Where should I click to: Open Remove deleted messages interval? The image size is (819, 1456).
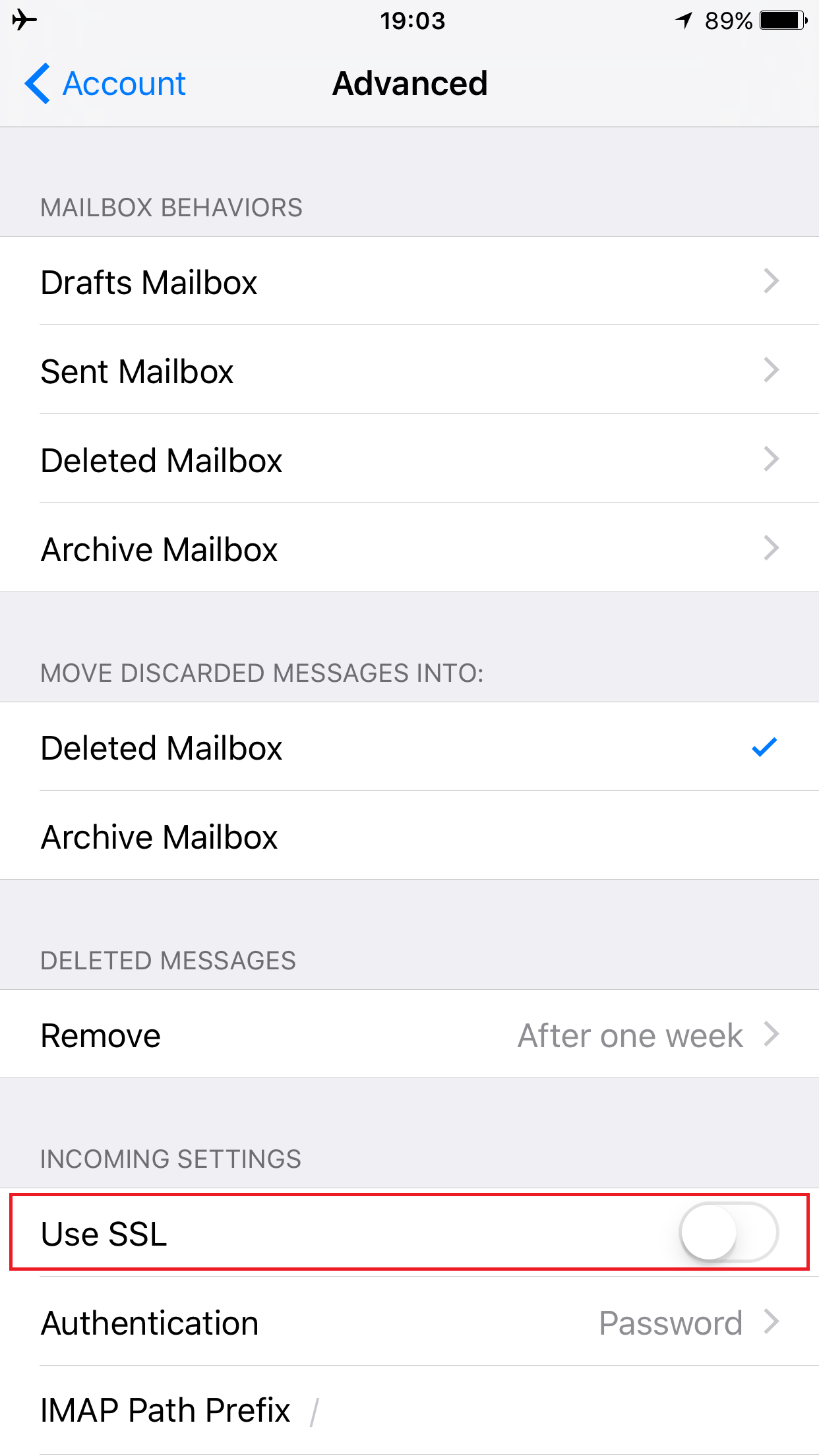409,1035
